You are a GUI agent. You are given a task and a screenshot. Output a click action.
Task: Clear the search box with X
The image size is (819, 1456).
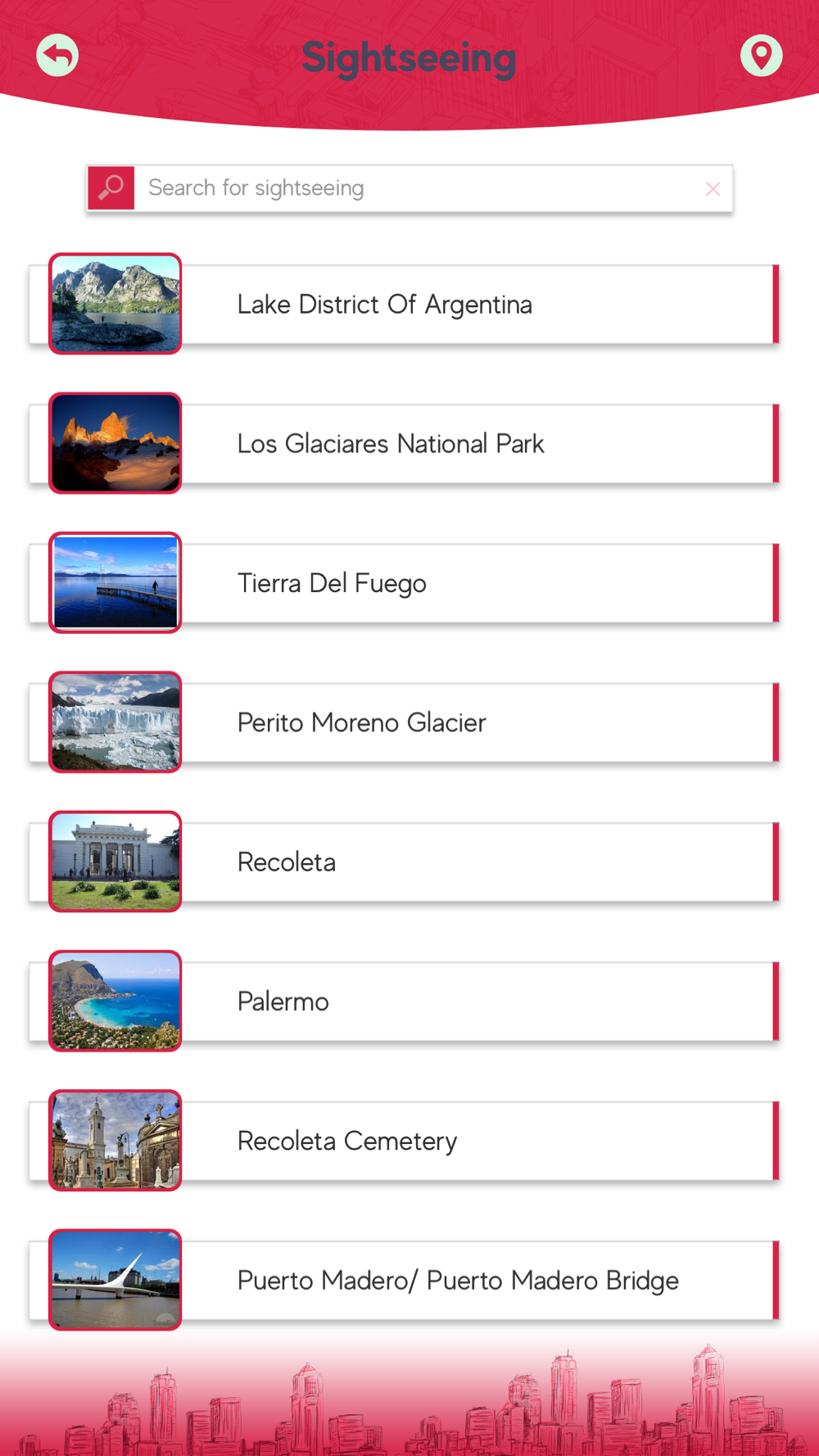(713, 189)
